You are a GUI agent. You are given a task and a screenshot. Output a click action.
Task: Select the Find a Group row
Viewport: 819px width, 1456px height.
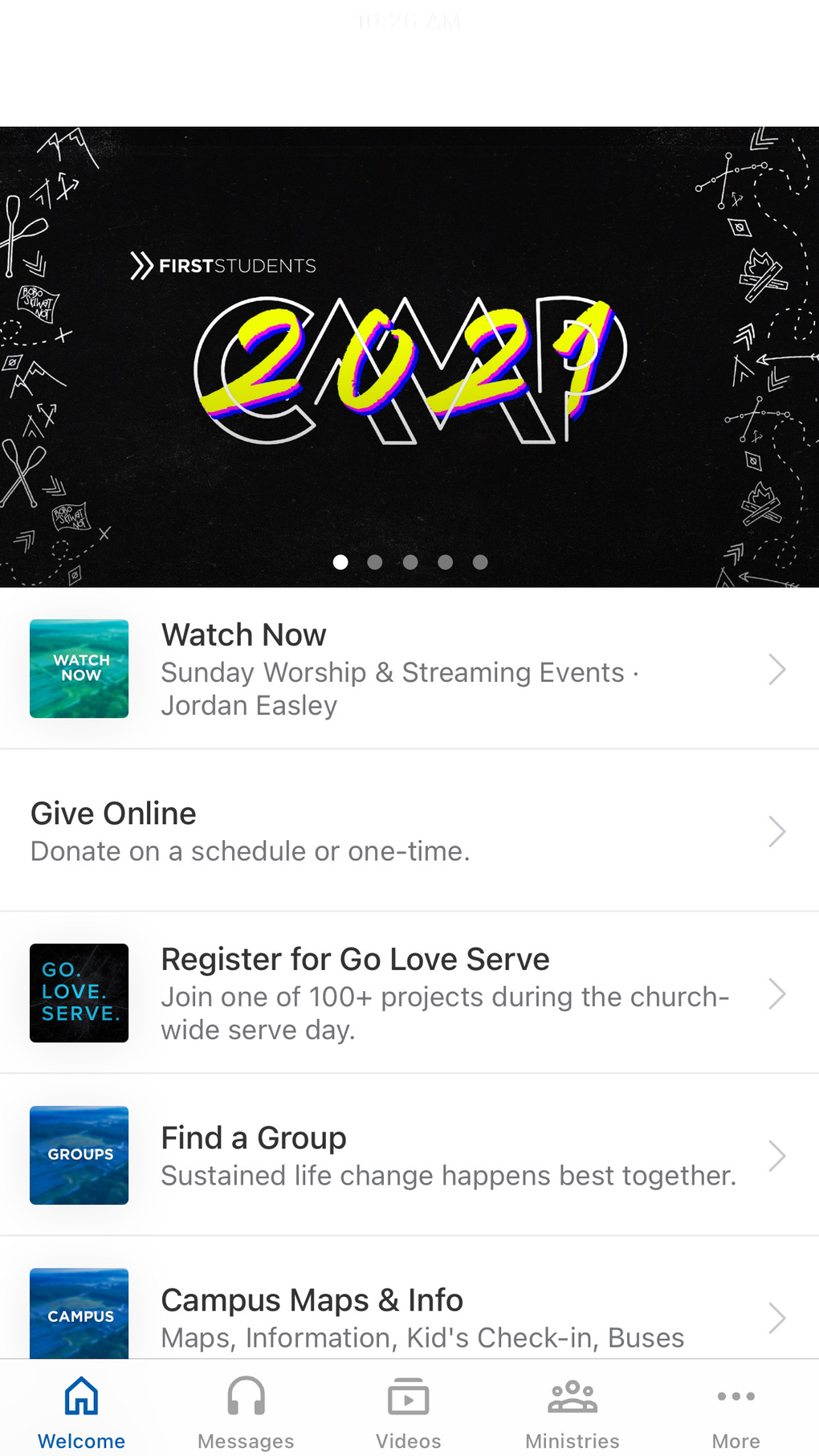point(409,1156)
